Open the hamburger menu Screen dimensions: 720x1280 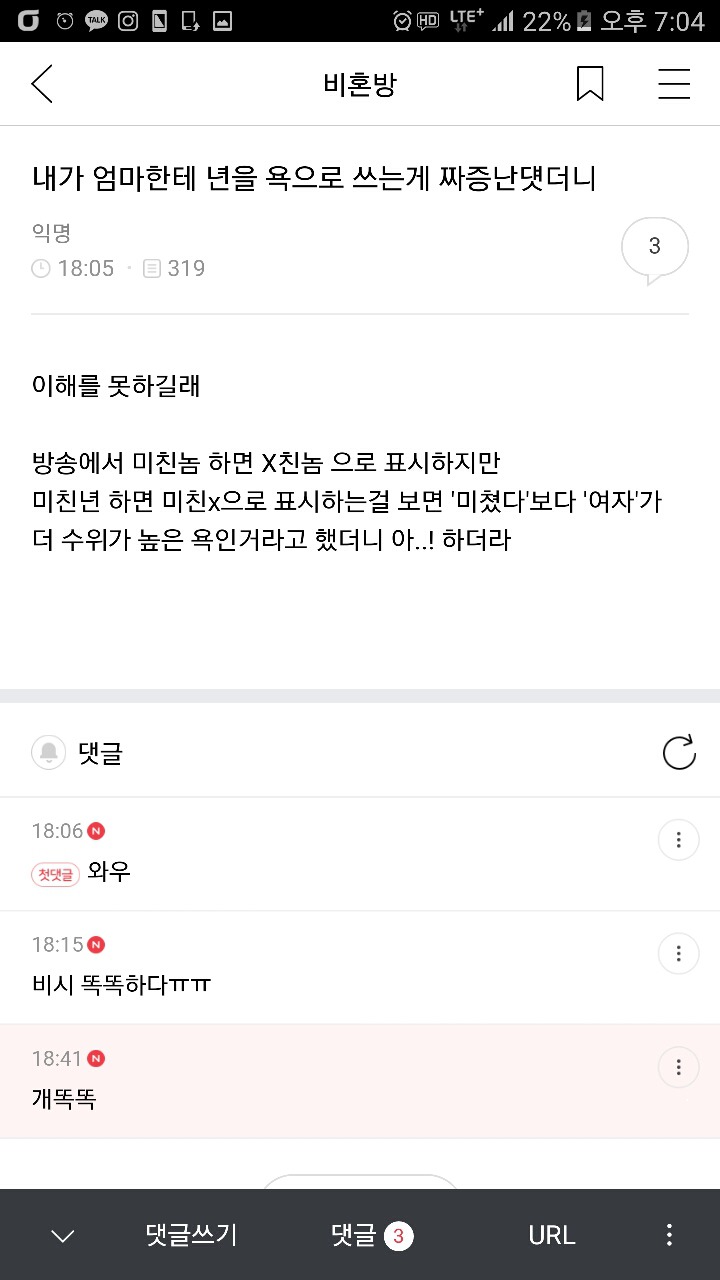(674, 84)
